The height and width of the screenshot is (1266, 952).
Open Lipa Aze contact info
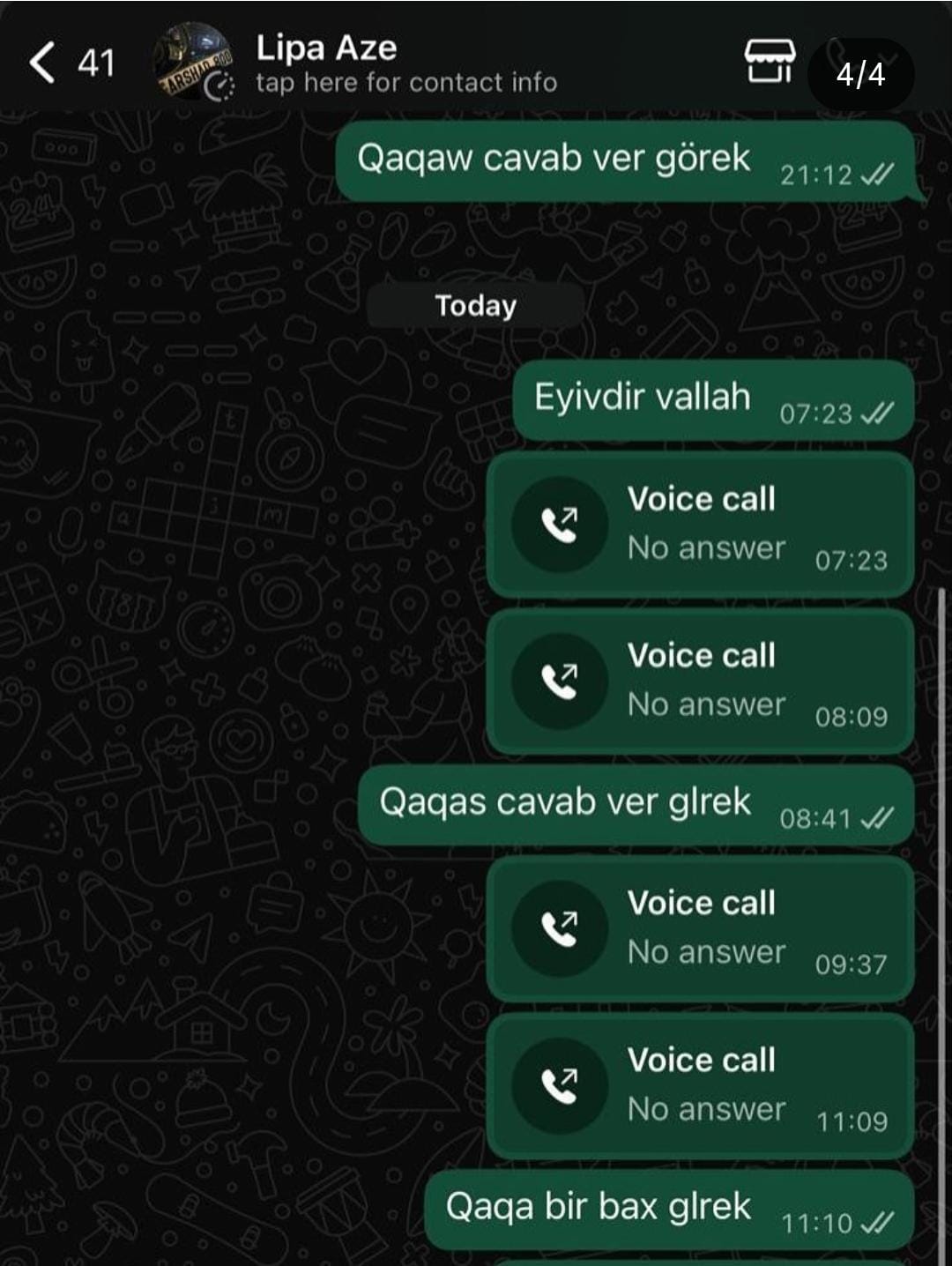405,63
